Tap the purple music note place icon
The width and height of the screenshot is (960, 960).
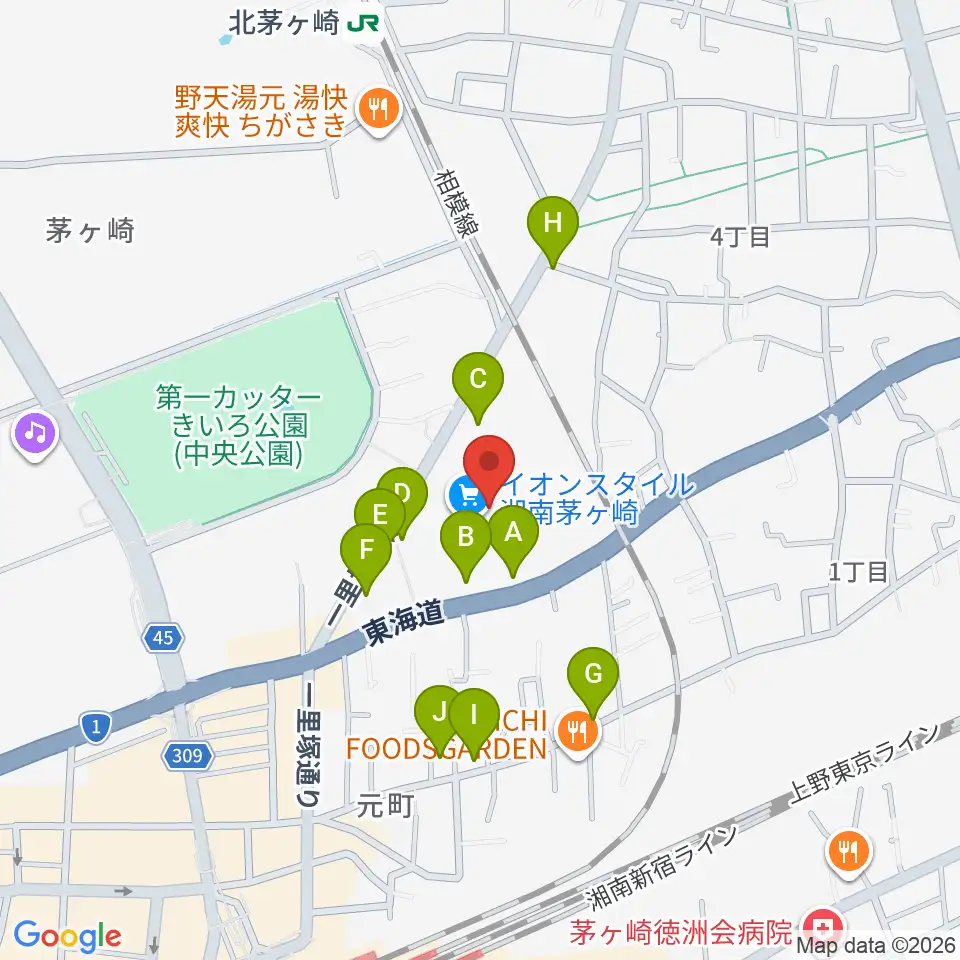click(35, 435)
